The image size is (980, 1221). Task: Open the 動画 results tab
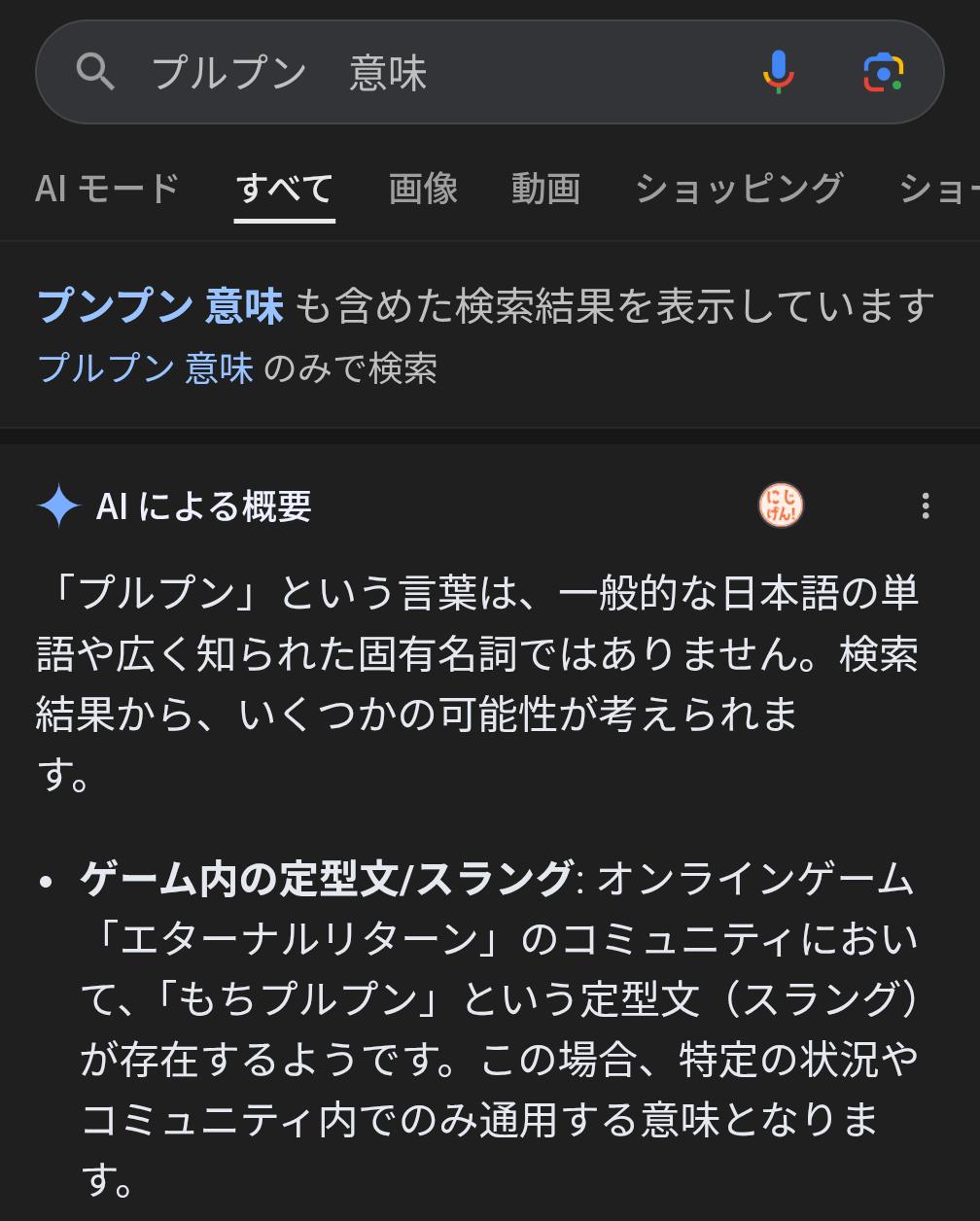(545, 188)
